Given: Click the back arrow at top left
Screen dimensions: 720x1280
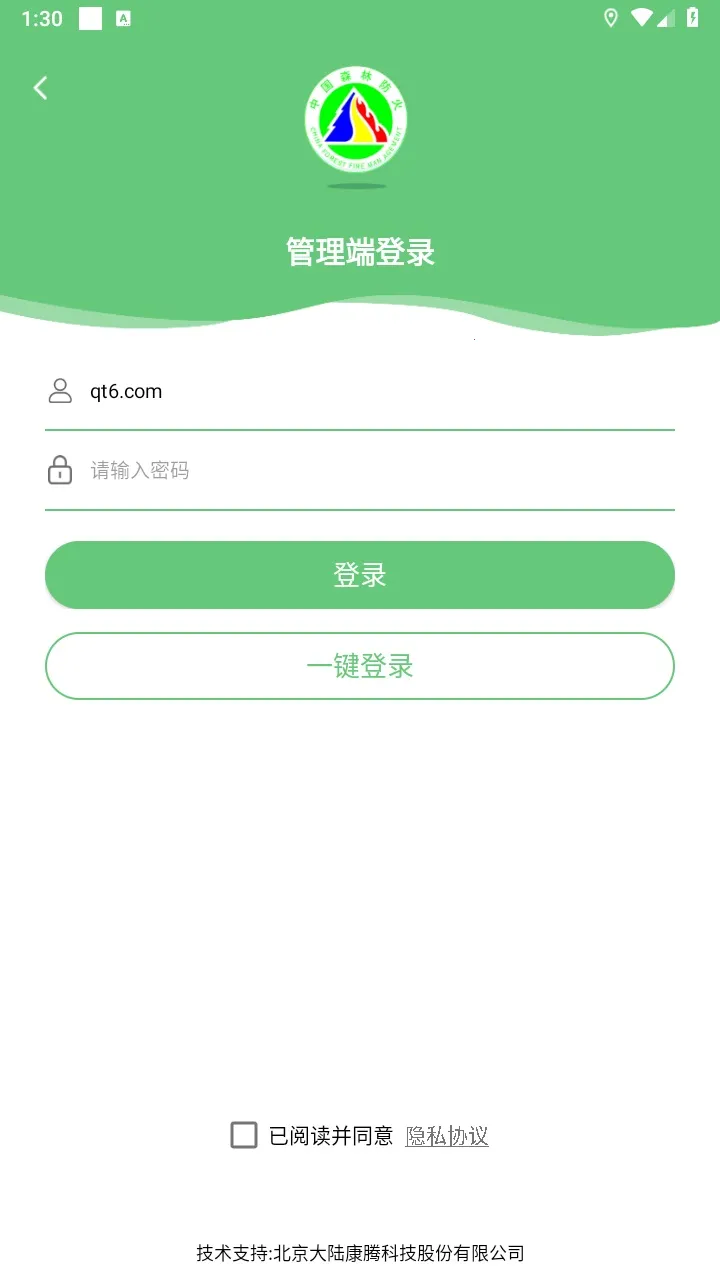Looking at the screenshot, I should 40,88.
